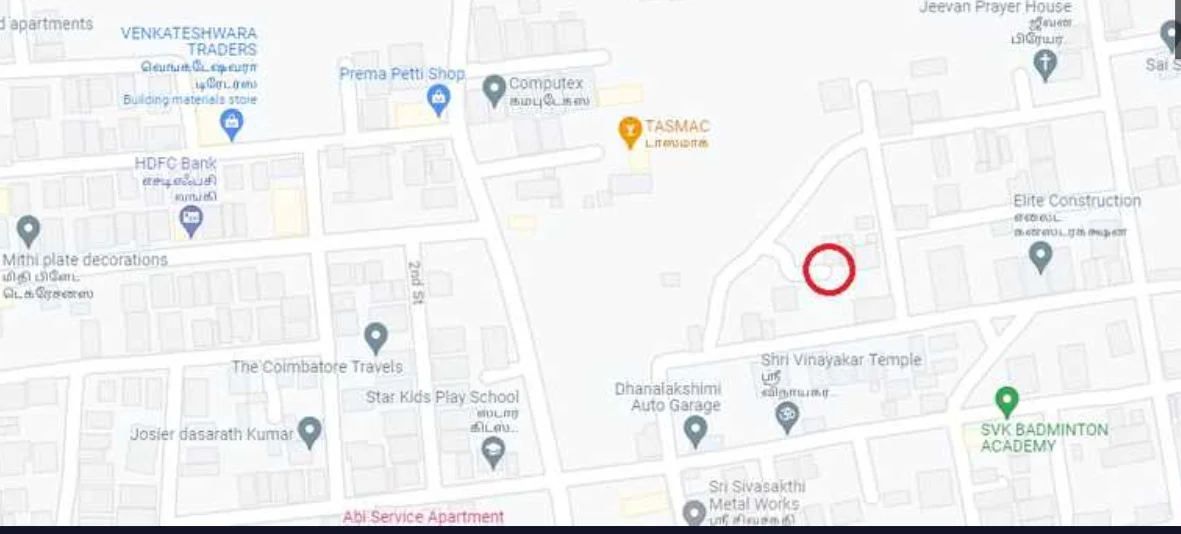Image resolution: width=1181 pixels, height=534 pixels.
Task: Select the Josier dasarath Kumar pin
Action: [310, 432]
